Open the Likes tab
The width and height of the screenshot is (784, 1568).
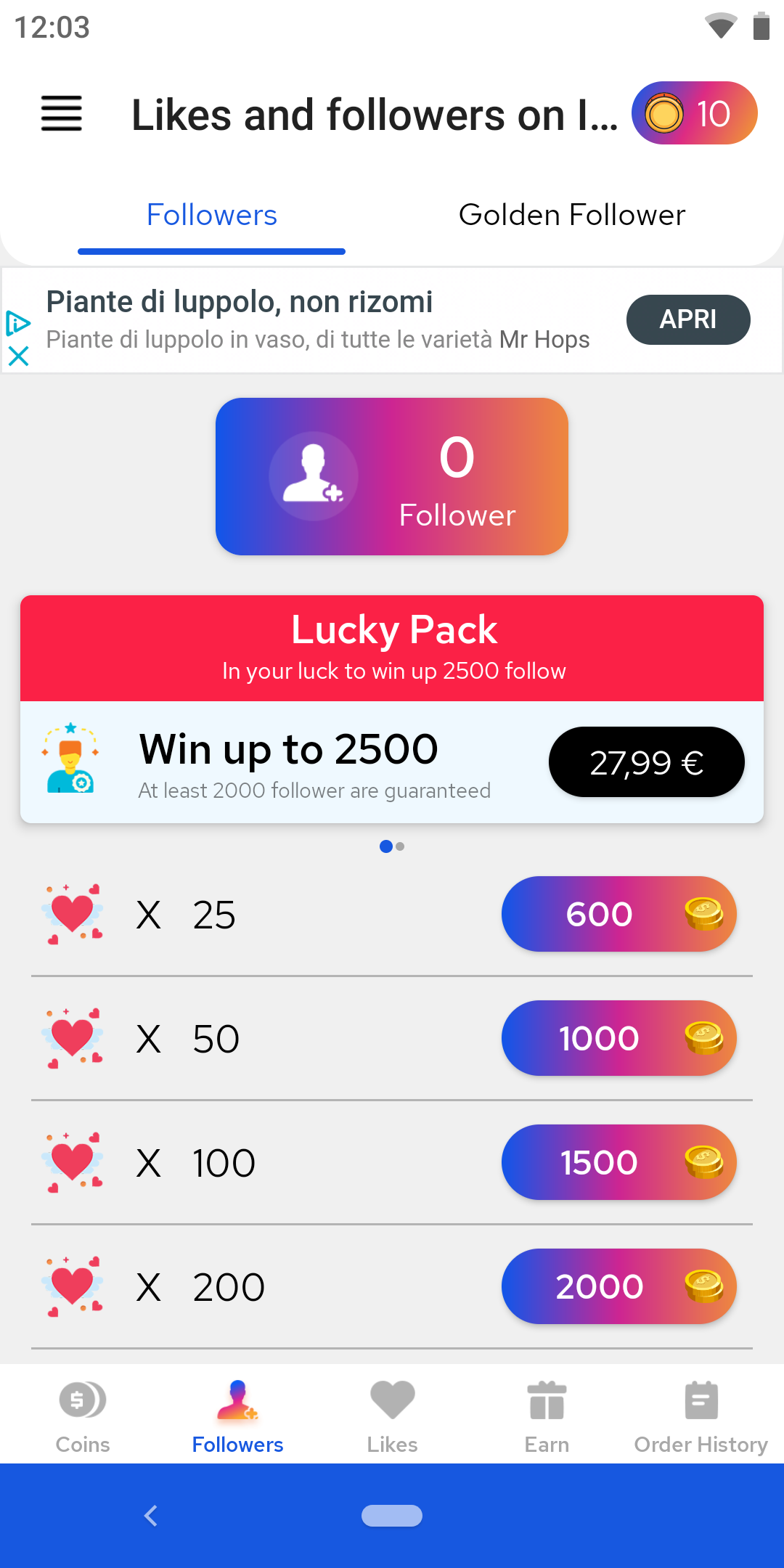click(392, 1417)
